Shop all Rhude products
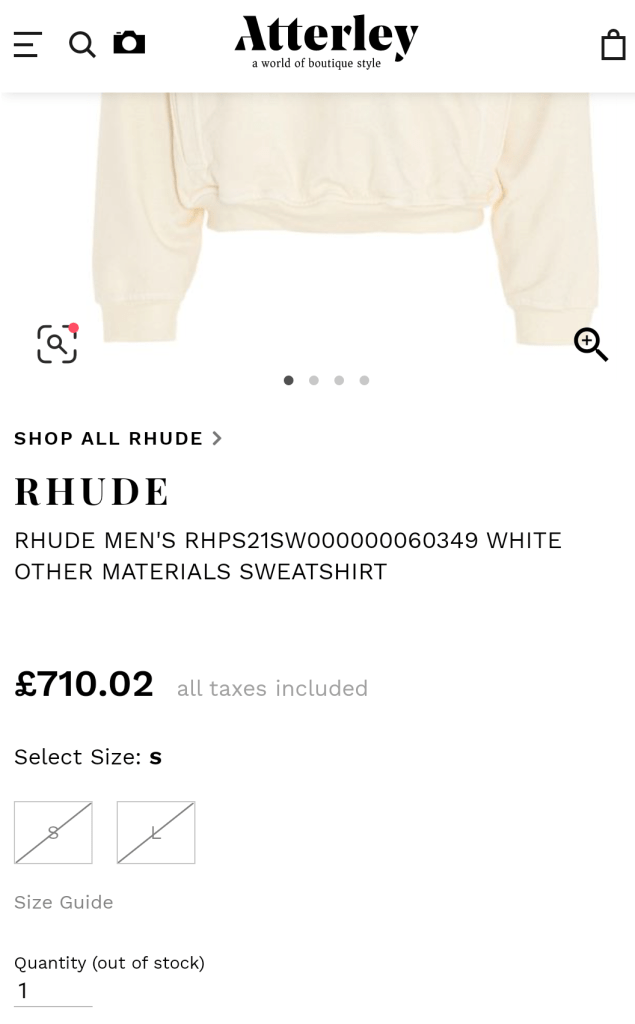 (x=118, y=438)
